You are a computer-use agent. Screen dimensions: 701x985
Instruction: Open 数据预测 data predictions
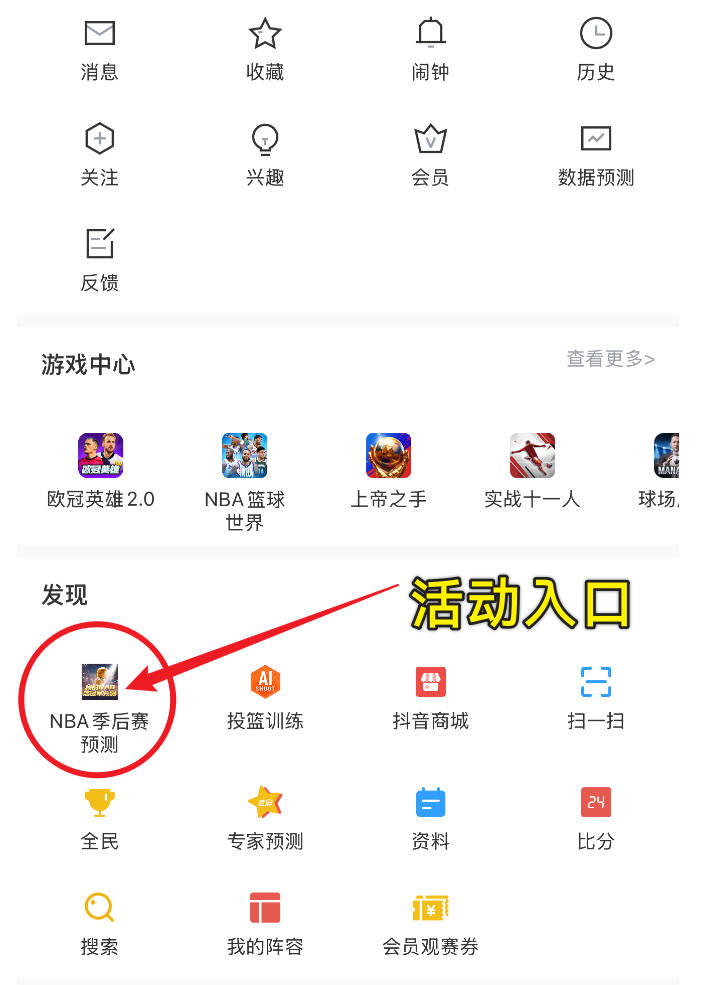point(596,155)
